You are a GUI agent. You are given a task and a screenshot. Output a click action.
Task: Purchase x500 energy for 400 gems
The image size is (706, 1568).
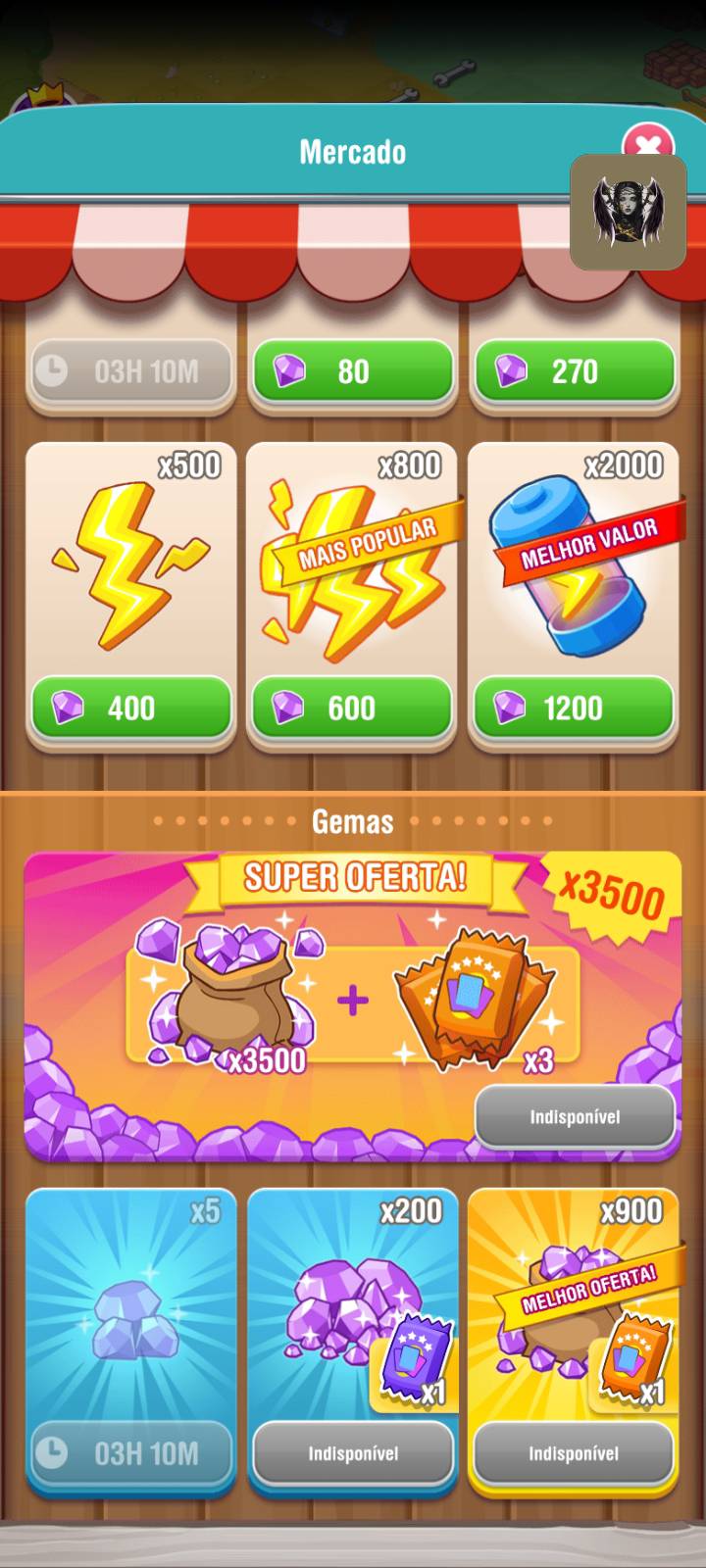click(x=130, y=707)
